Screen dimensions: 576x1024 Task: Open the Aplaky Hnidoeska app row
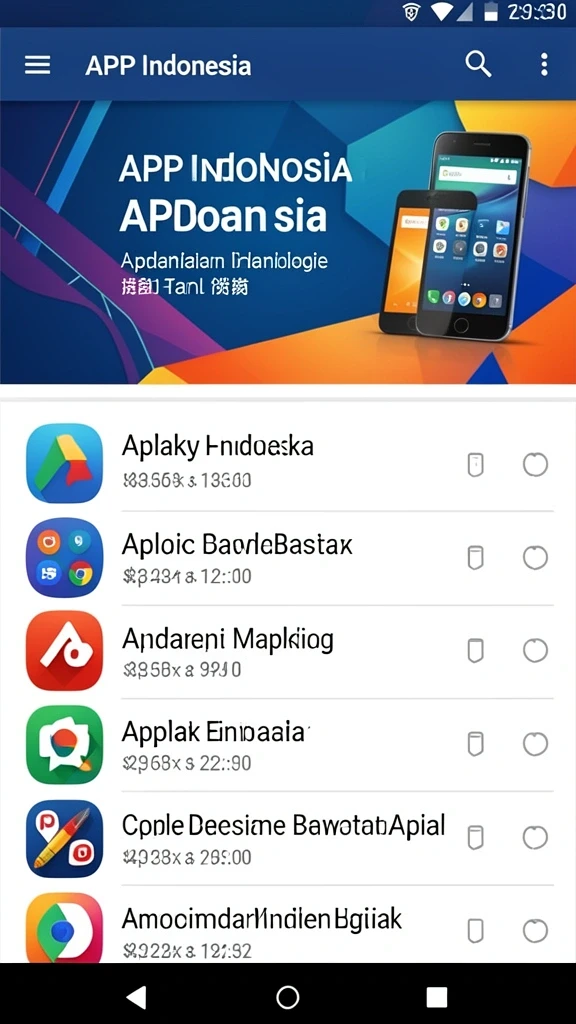288,464
